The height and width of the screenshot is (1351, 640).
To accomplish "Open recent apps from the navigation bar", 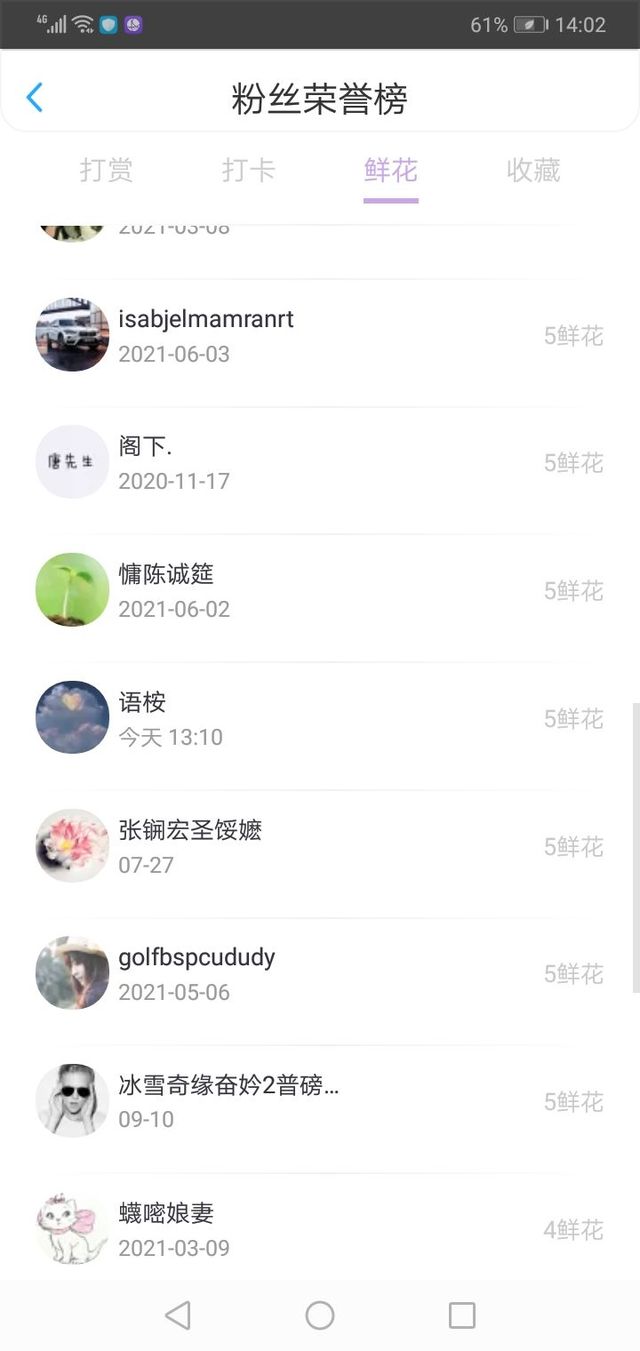I will pyautogui.click(x=462, y=1315).
